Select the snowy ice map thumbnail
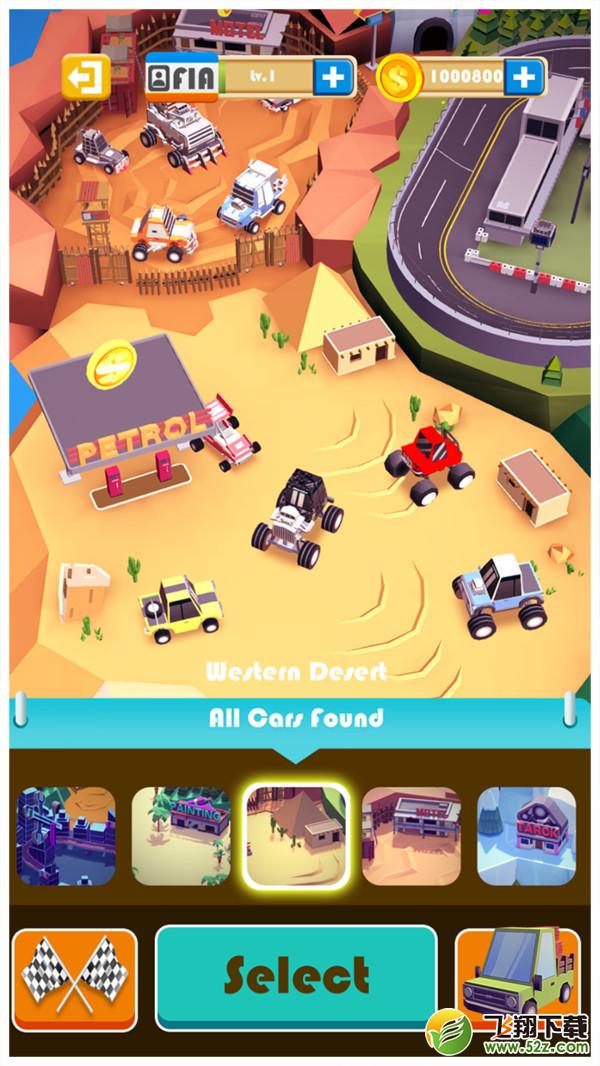This screenshot has width=600, height=1066. coord(526,836)
